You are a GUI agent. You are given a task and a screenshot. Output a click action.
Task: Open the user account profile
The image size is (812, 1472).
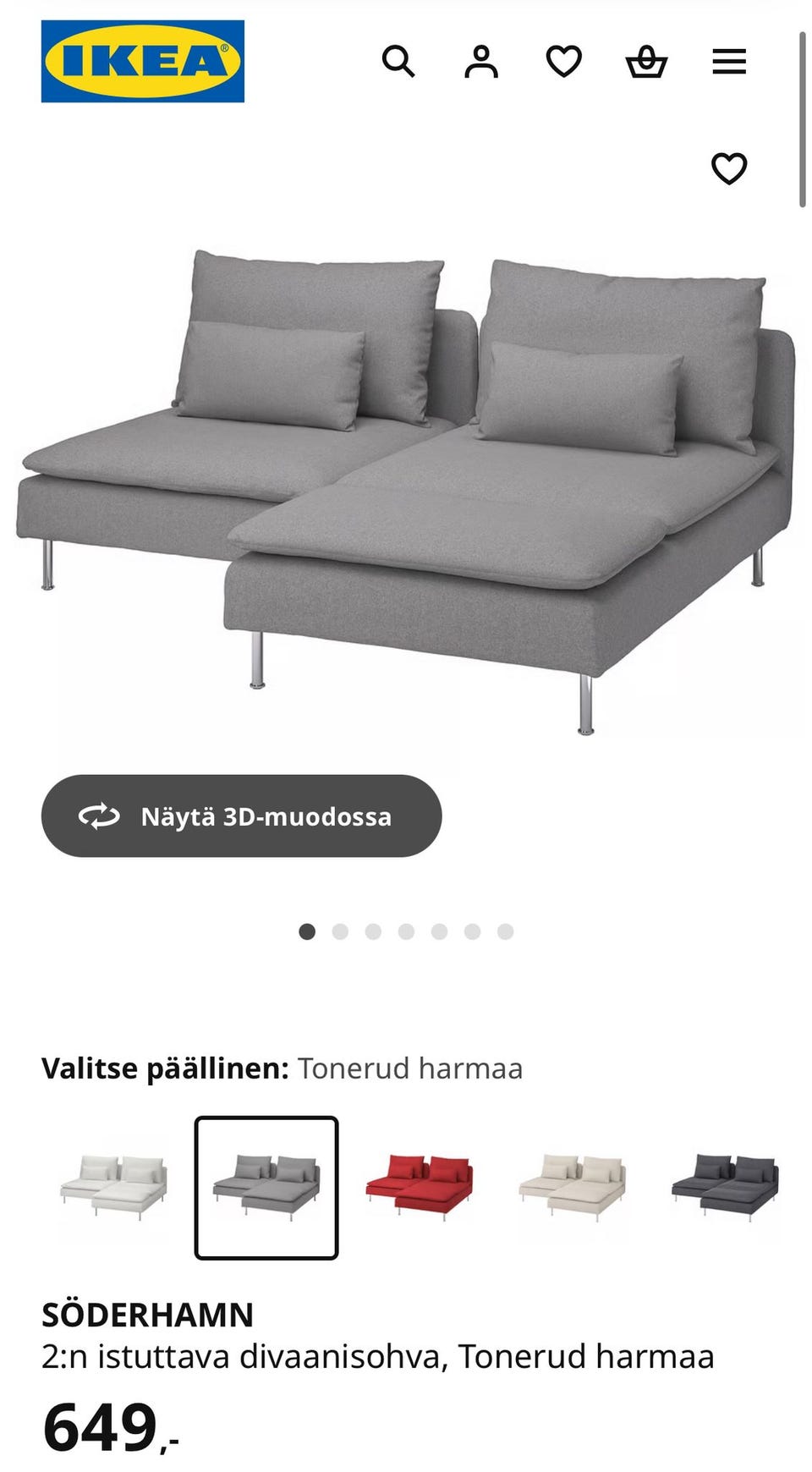coord(481,61)
